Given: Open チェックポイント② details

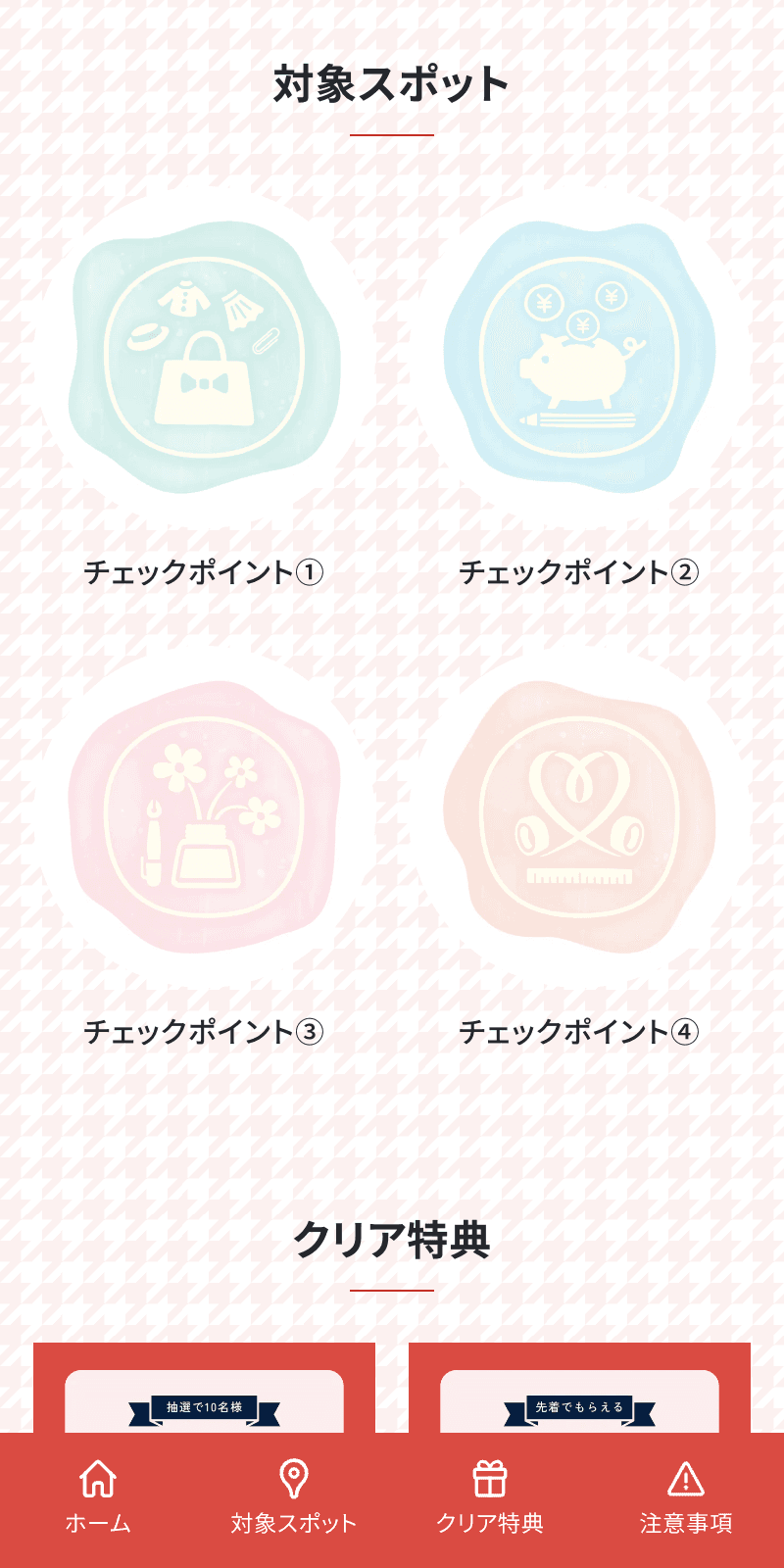Looking at the screenshot, I should point(581,566).
